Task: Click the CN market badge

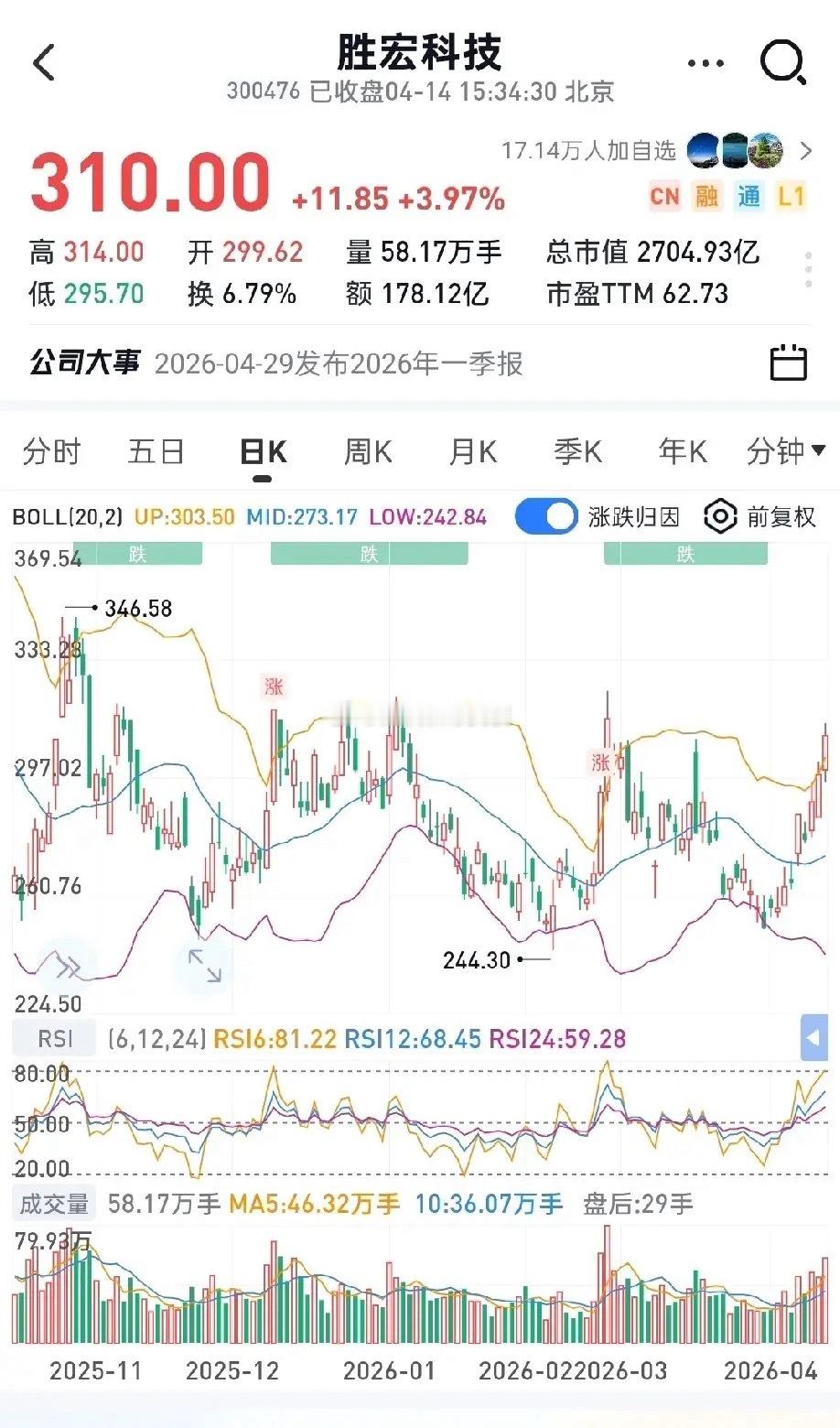Action: click(664, 197)
